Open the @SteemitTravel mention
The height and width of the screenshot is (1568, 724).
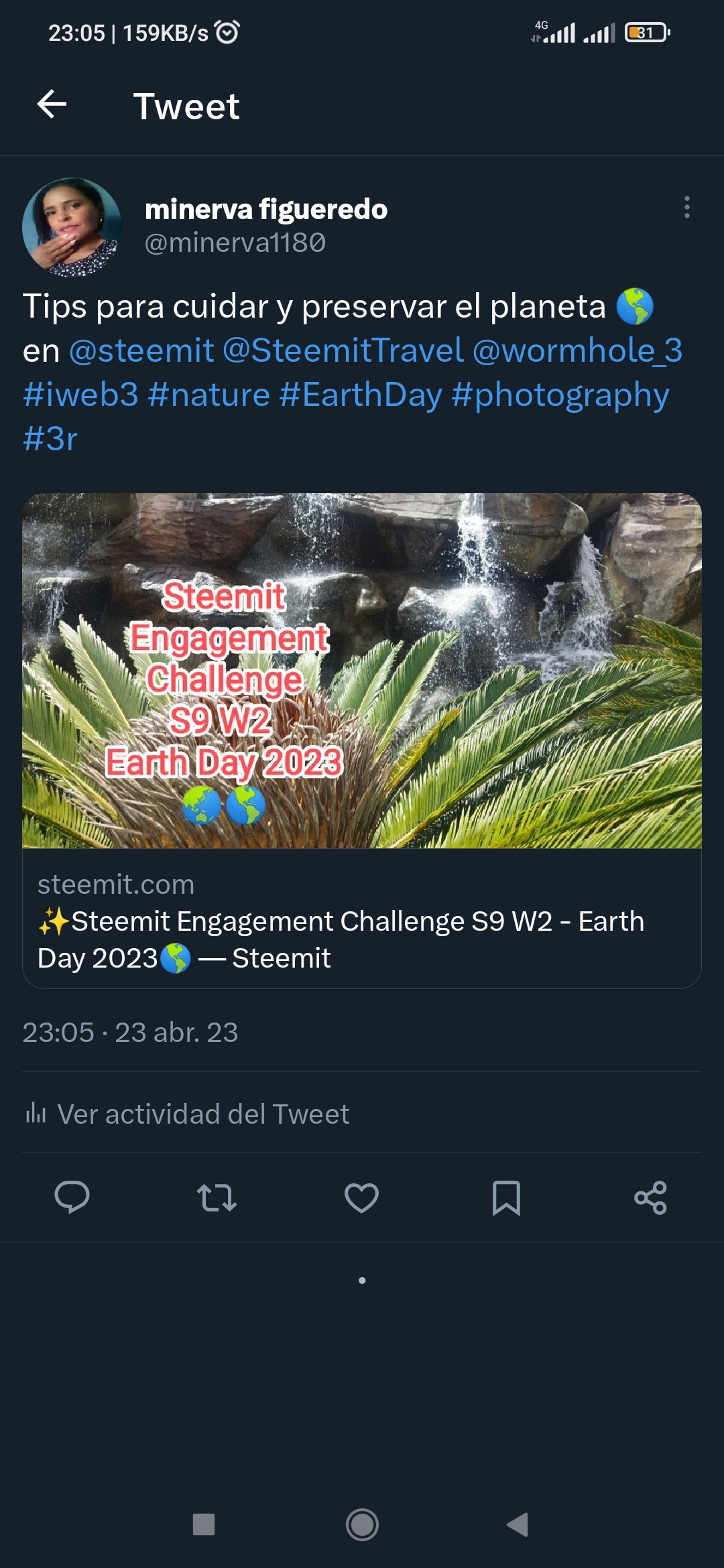tap(343, 350)
